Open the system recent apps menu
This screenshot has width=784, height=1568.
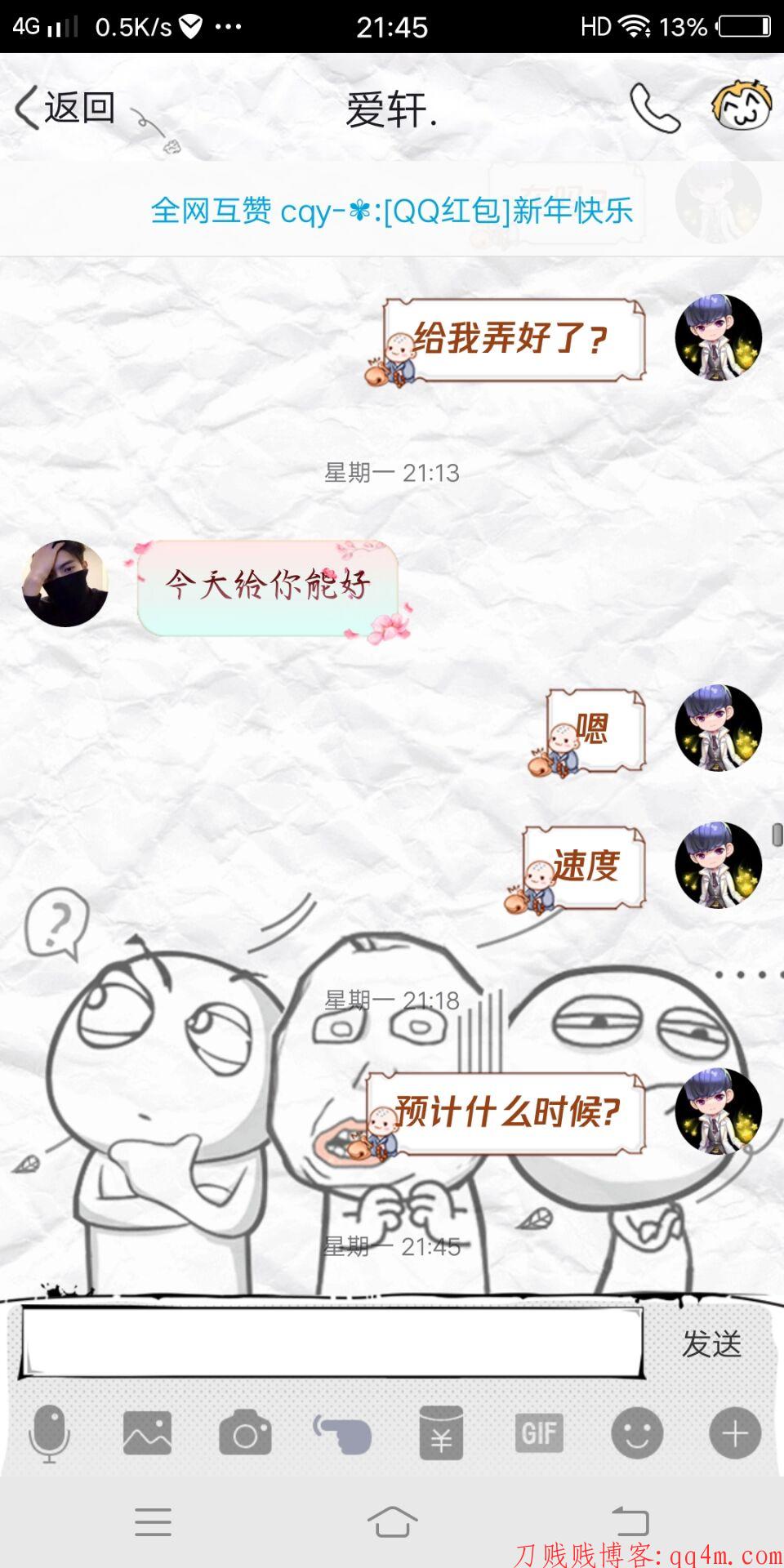(153, 1522)
